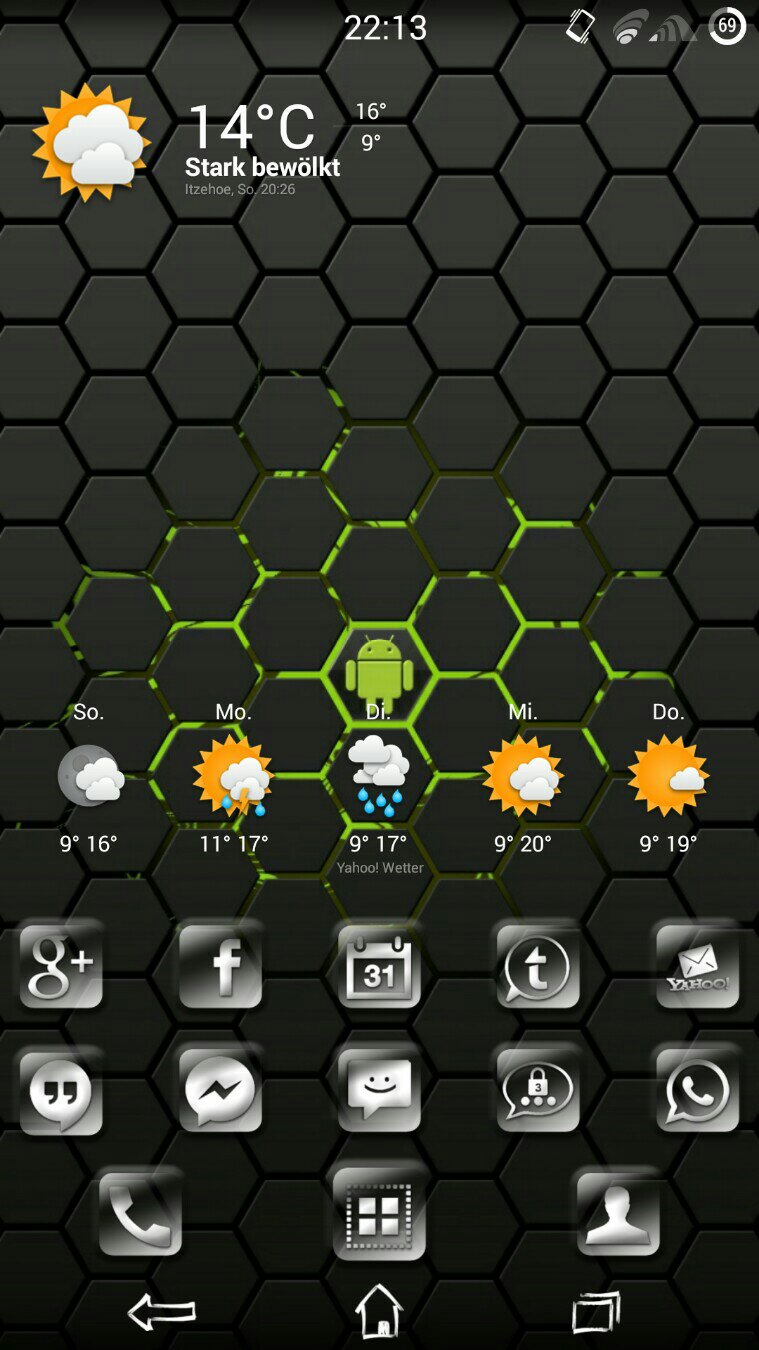Screen dimensions: 759x1350
Task: Open the Tumblr app
Action: (538, 967)
